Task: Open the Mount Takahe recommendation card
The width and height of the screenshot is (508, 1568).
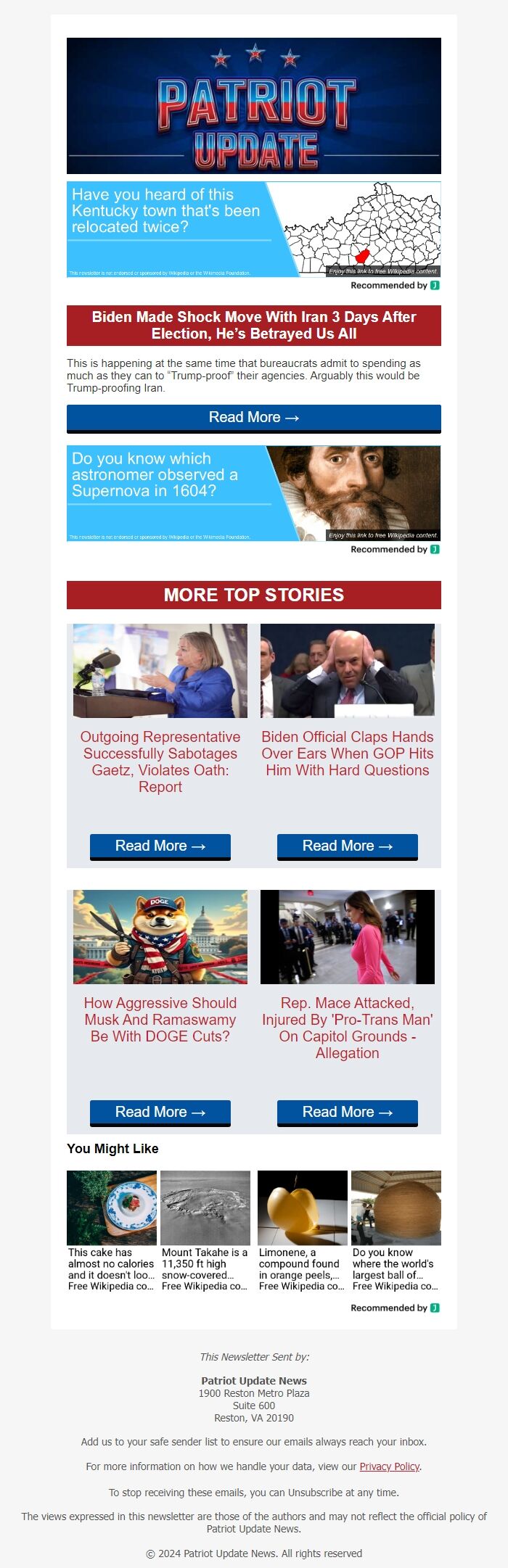Action: point(205,1231)
